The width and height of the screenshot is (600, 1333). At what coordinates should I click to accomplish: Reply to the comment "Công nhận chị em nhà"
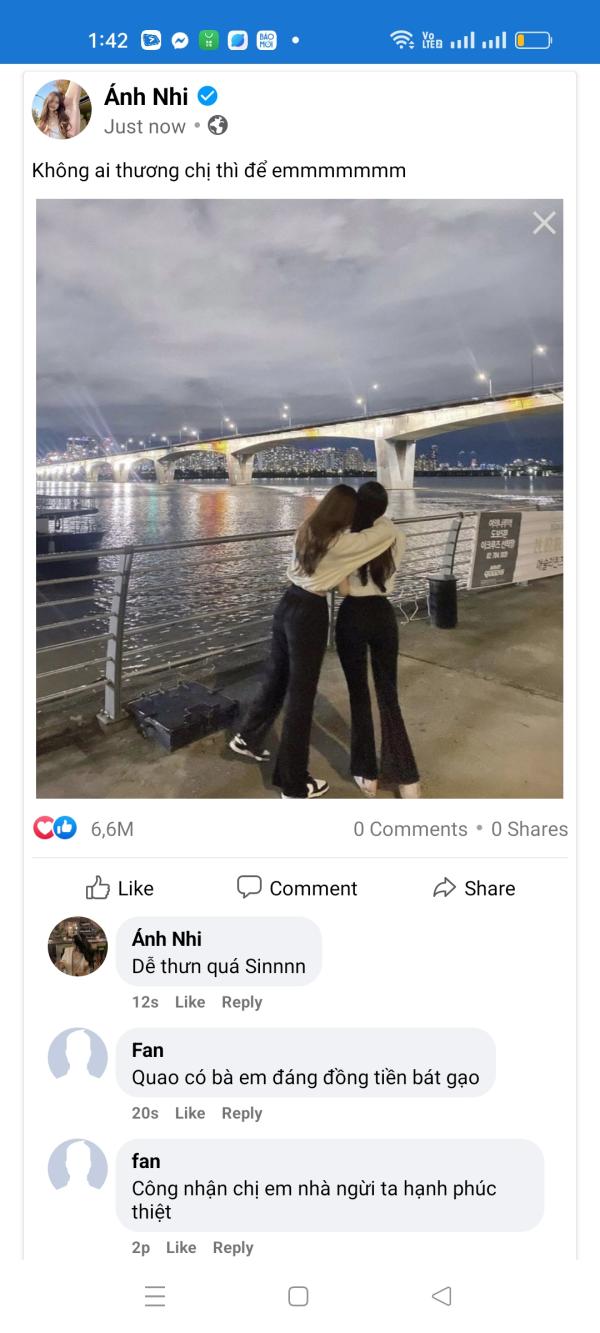pyautogui.click(x=233, y=1247)
